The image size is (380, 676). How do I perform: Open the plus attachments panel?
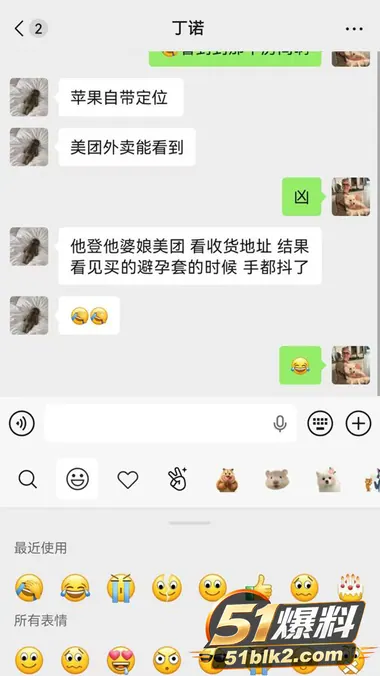(x=358, y=423)
